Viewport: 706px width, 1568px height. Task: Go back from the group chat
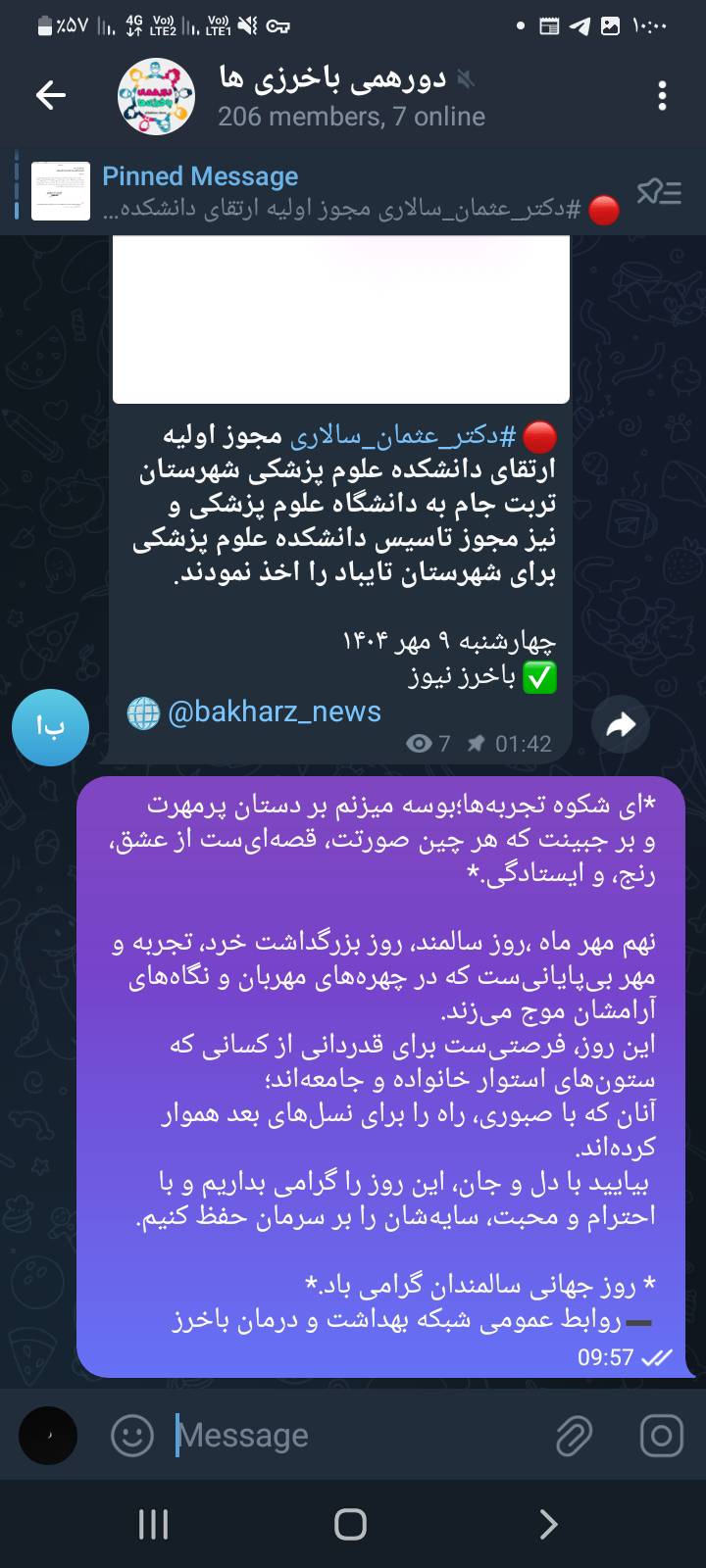coord(50,95)
